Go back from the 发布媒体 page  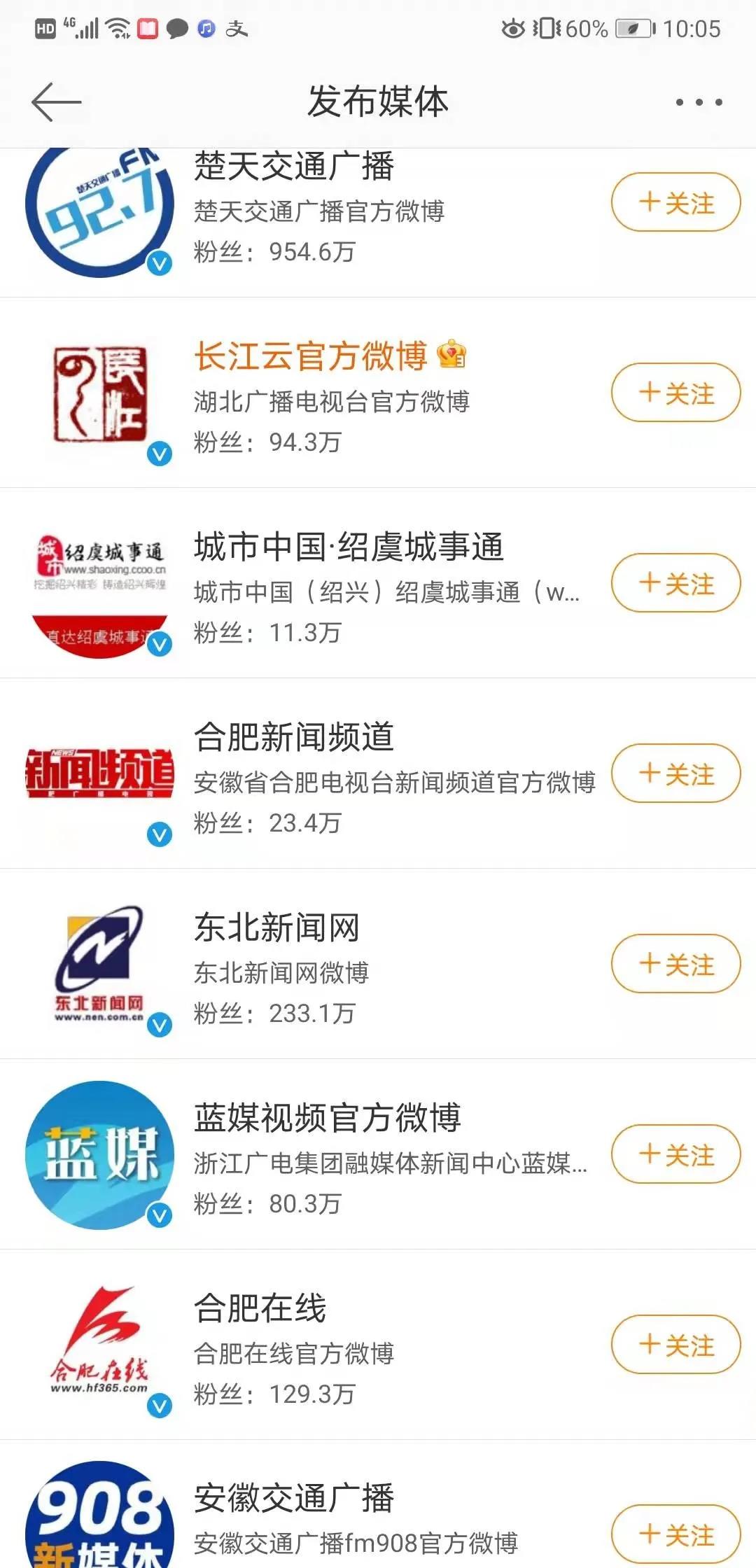56,102
